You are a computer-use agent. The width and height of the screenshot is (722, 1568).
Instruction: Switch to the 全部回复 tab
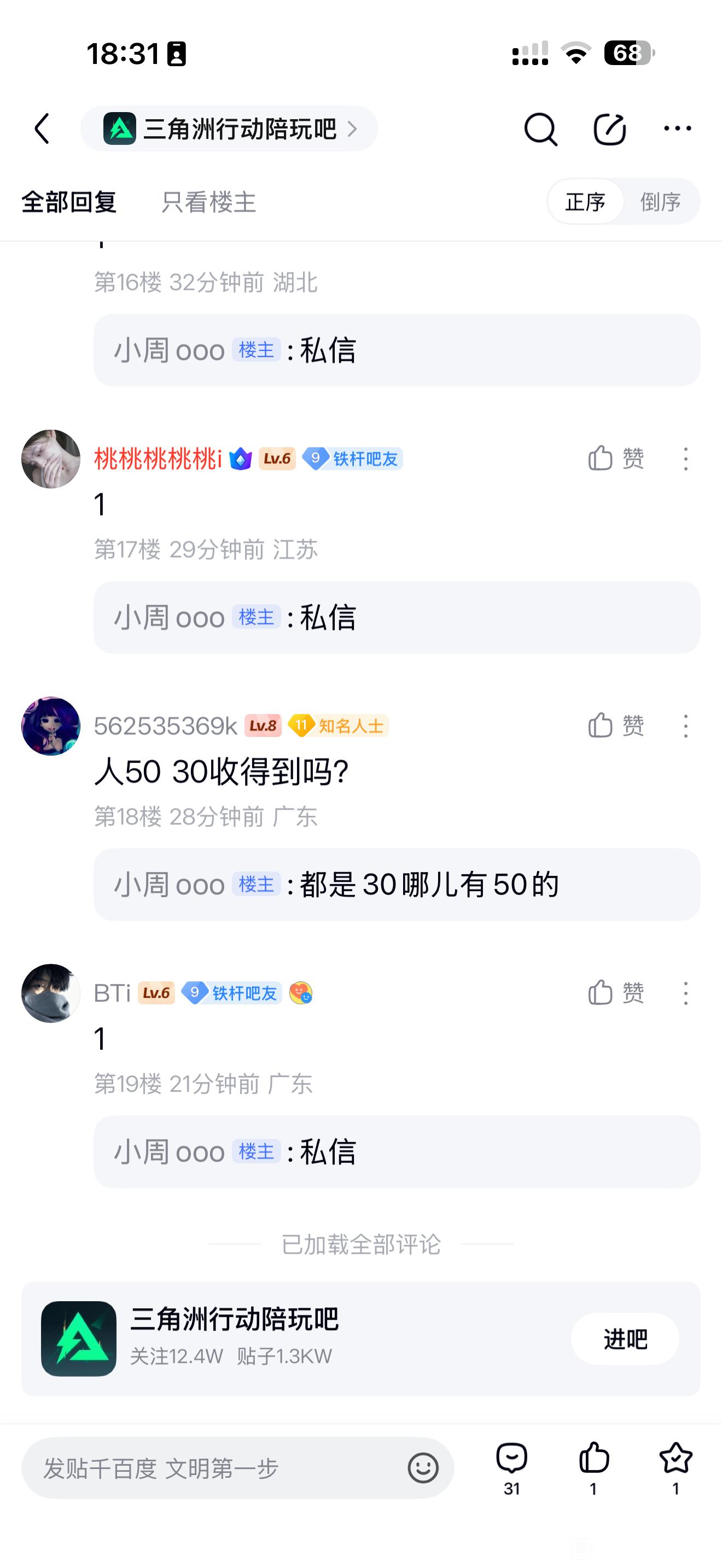pos(69,202)
